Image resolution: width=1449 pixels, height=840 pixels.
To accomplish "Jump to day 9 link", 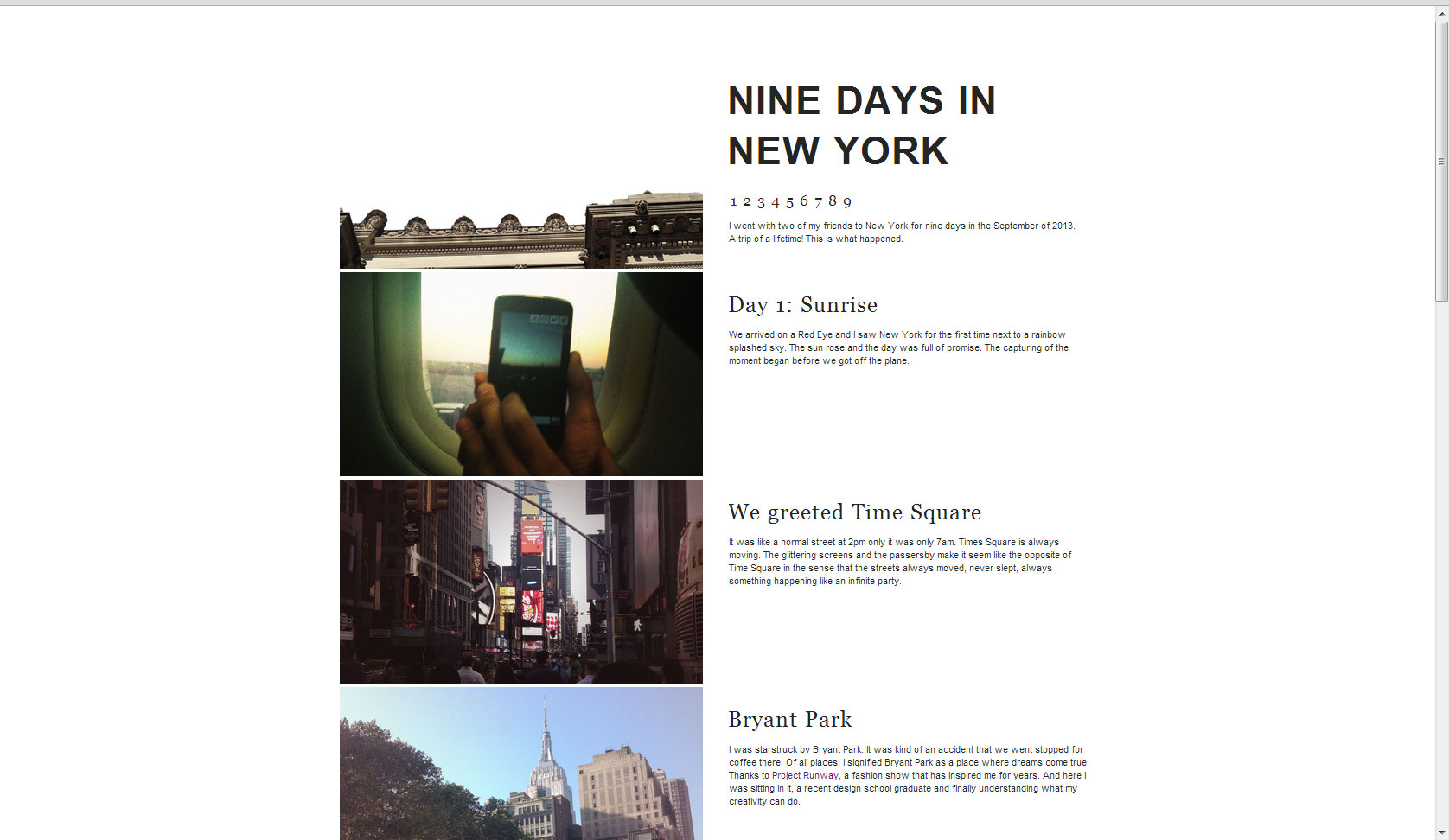I will (847, 202).
